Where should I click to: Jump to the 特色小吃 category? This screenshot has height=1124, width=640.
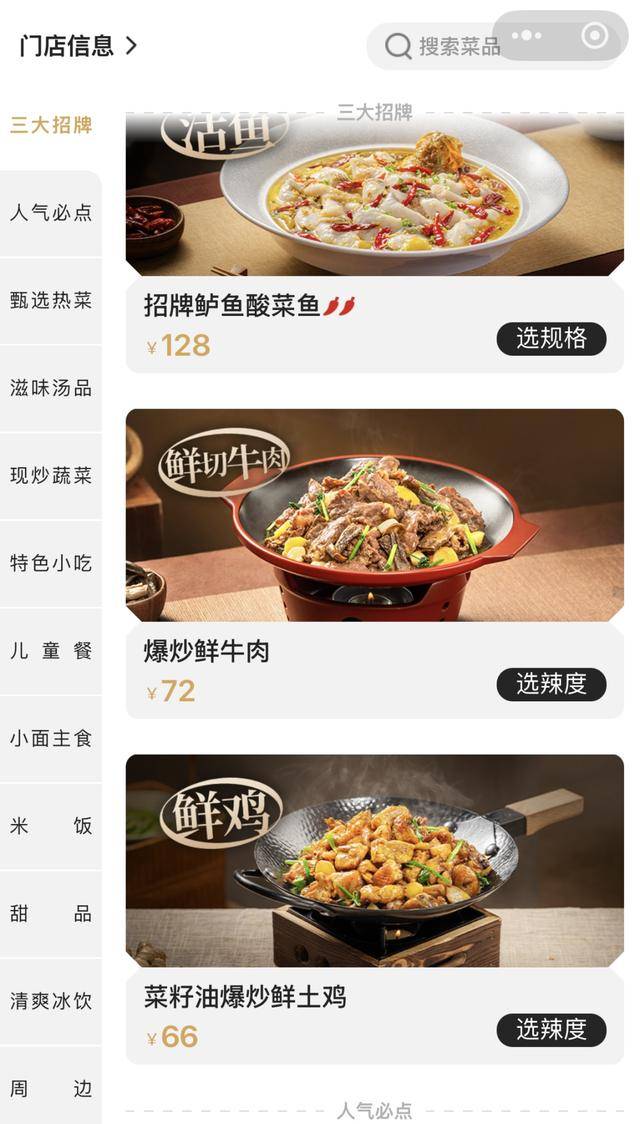tap(51, 563)
